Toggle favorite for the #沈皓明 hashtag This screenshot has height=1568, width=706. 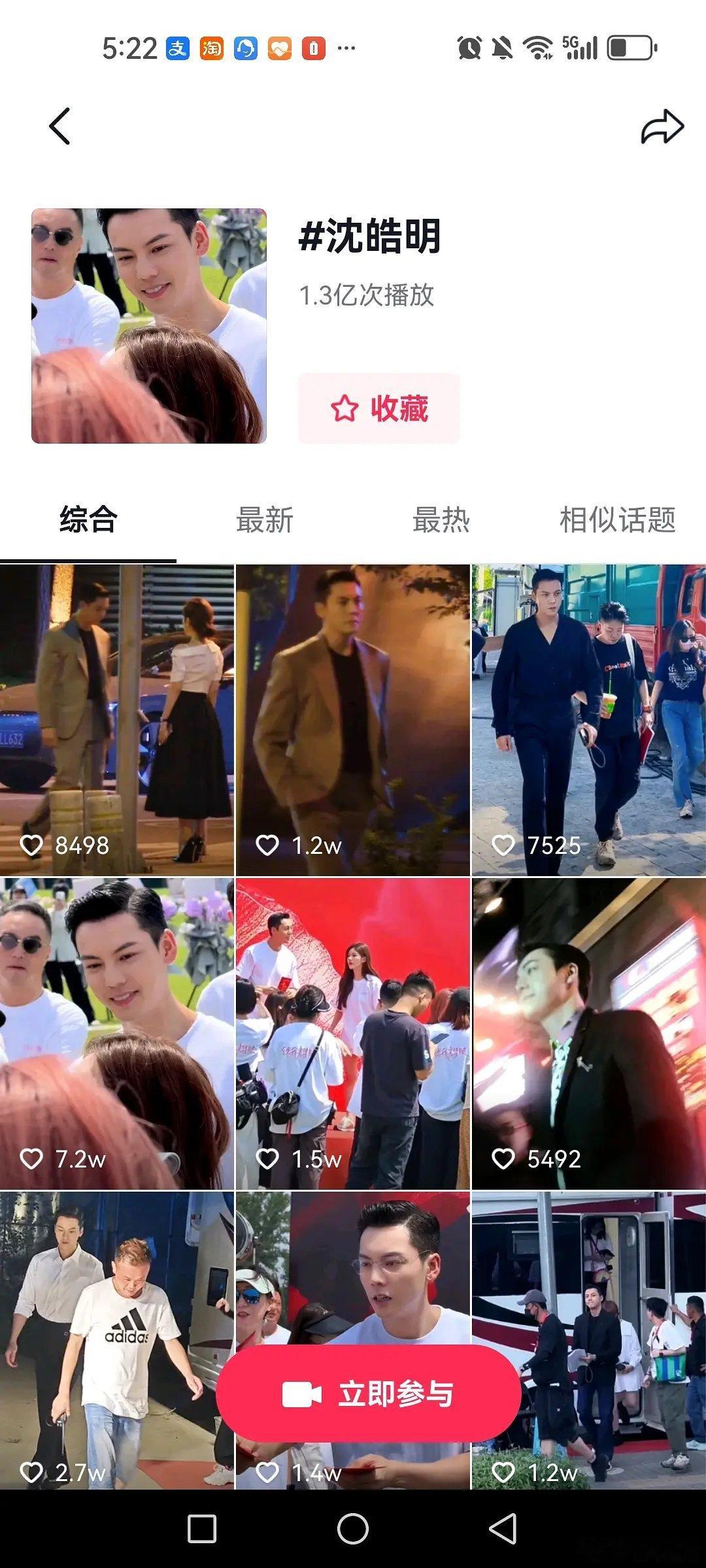[379, 408]
